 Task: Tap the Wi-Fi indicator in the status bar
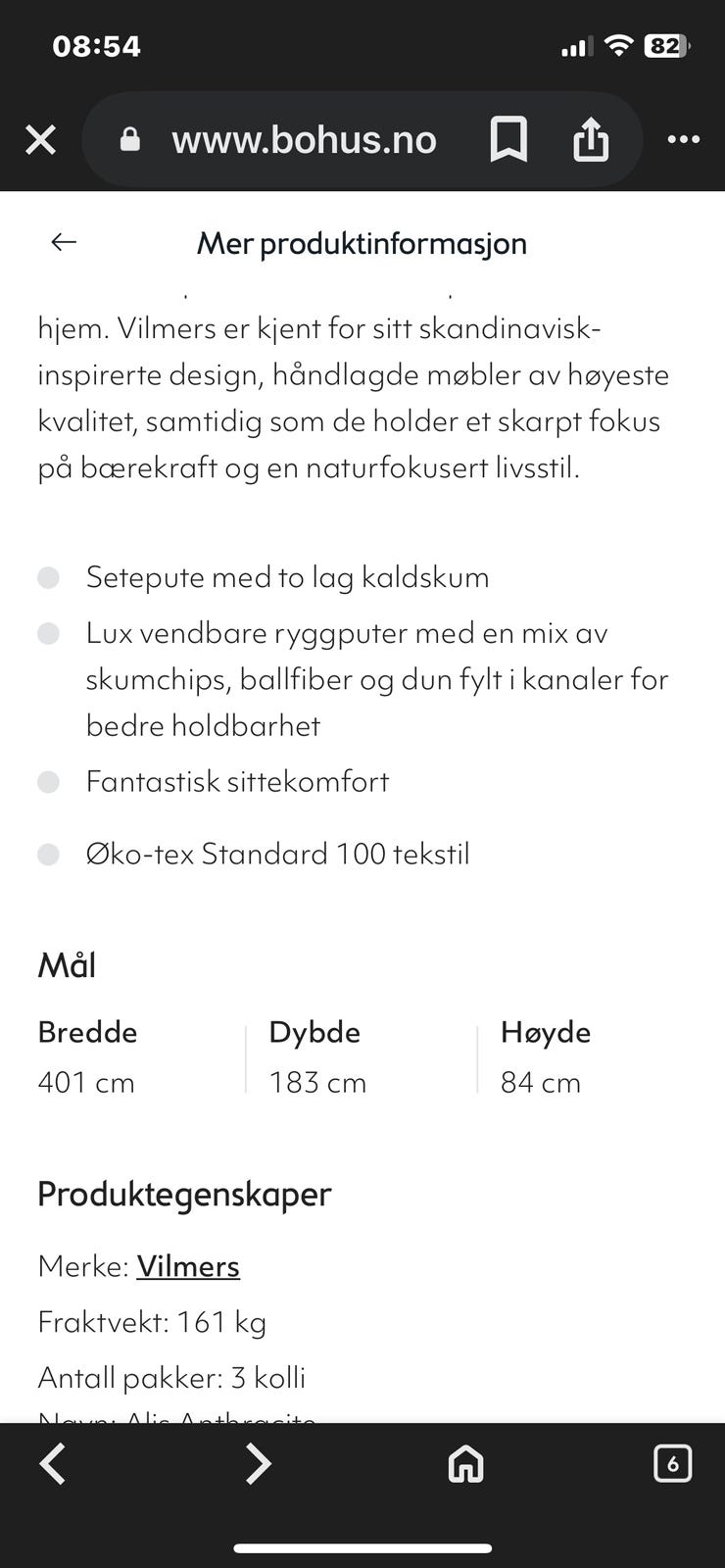point(620,44)
